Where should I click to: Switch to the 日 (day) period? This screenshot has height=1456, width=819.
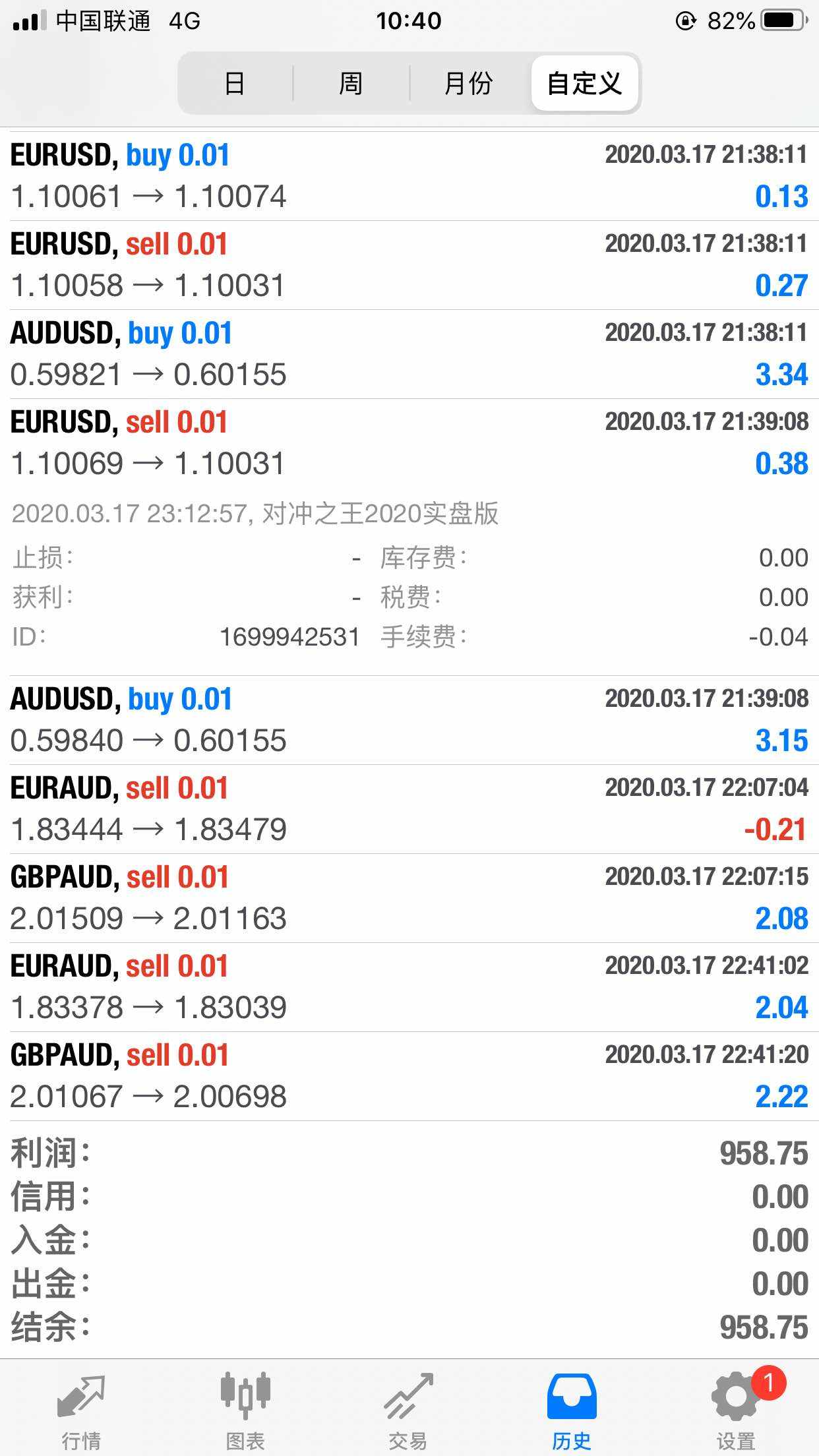point(235,84)
